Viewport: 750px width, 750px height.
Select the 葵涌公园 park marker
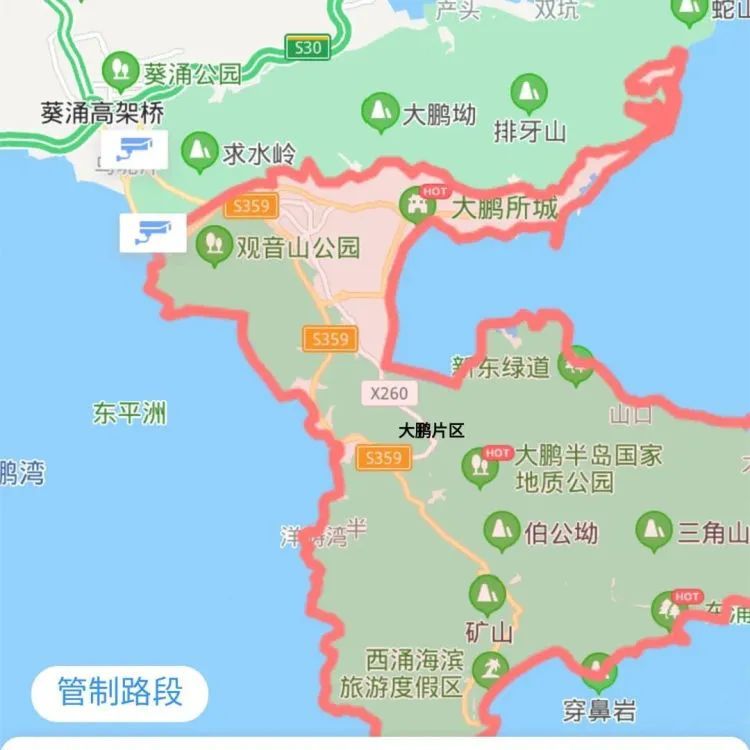pos(120,70)
